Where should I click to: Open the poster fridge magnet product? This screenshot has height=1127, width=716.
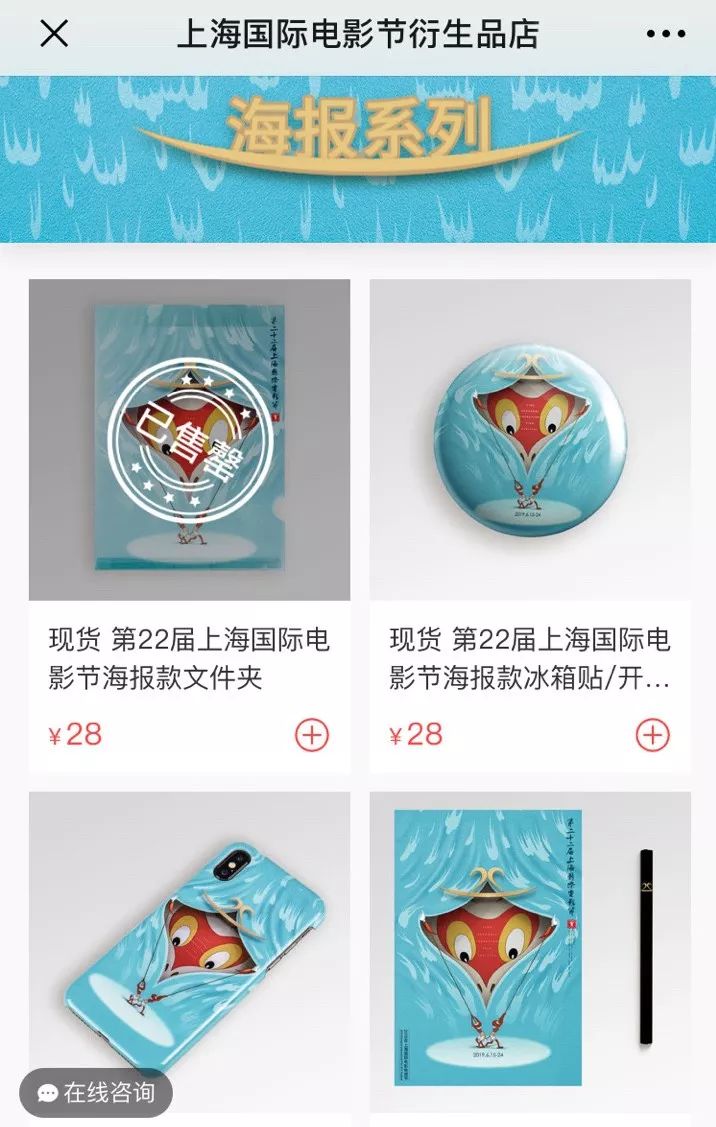530,440
